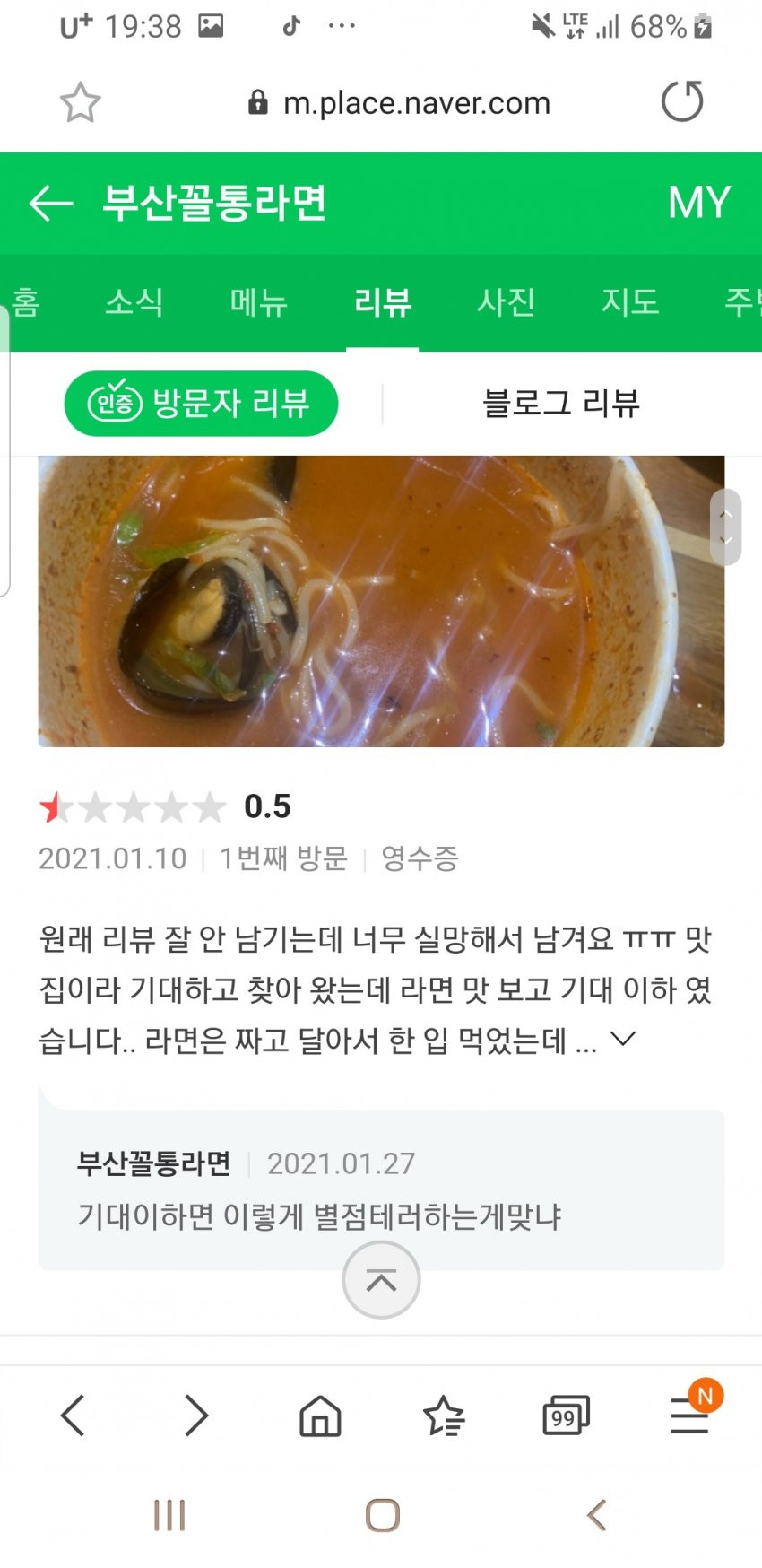Open the tab manager showing 99 tabs
Image resolution: width=762 pixels, height=1568 pixels.
565,1417
